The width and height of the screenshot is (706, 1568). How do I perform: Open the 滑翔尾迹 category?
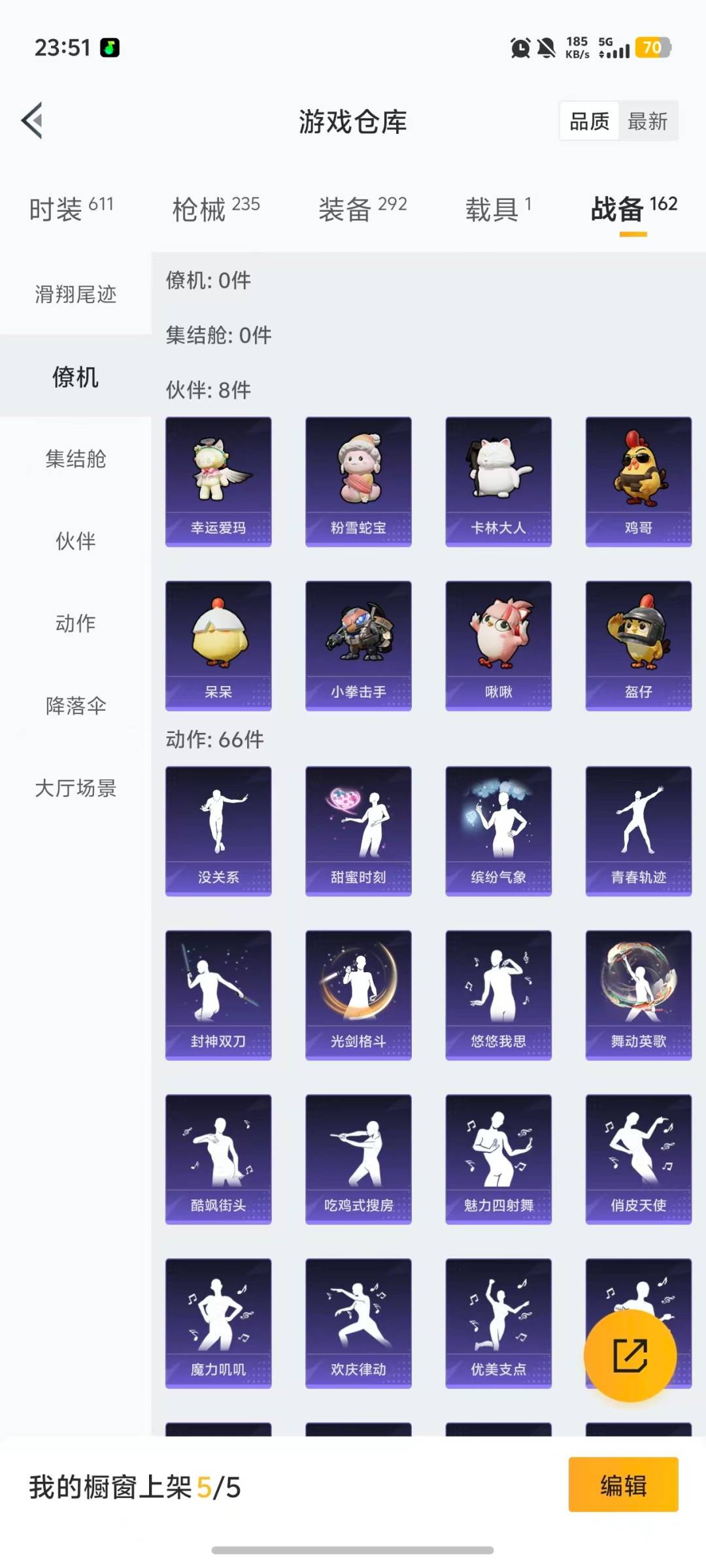73,295
